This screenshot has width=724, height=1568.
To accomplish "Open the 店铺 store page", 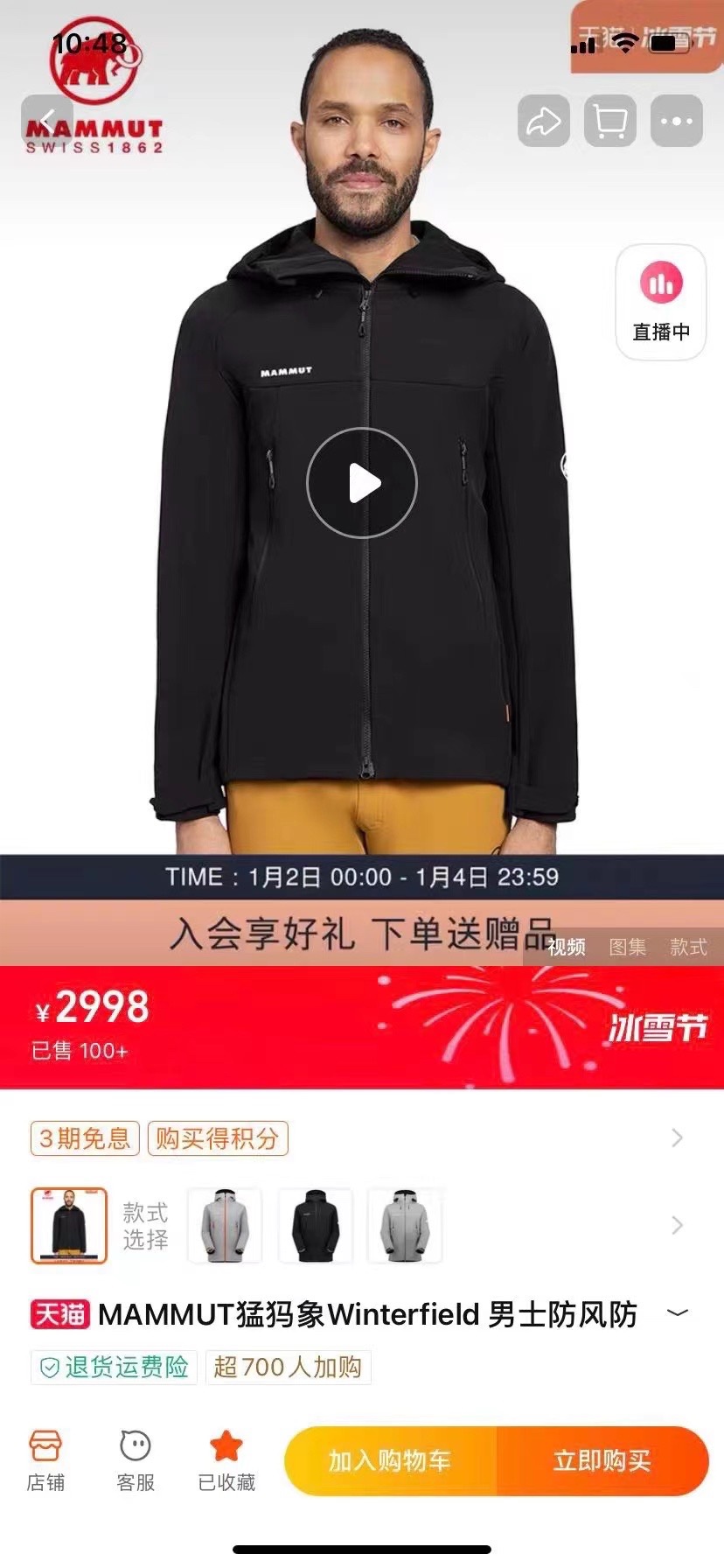I will tap(45, 1459).
